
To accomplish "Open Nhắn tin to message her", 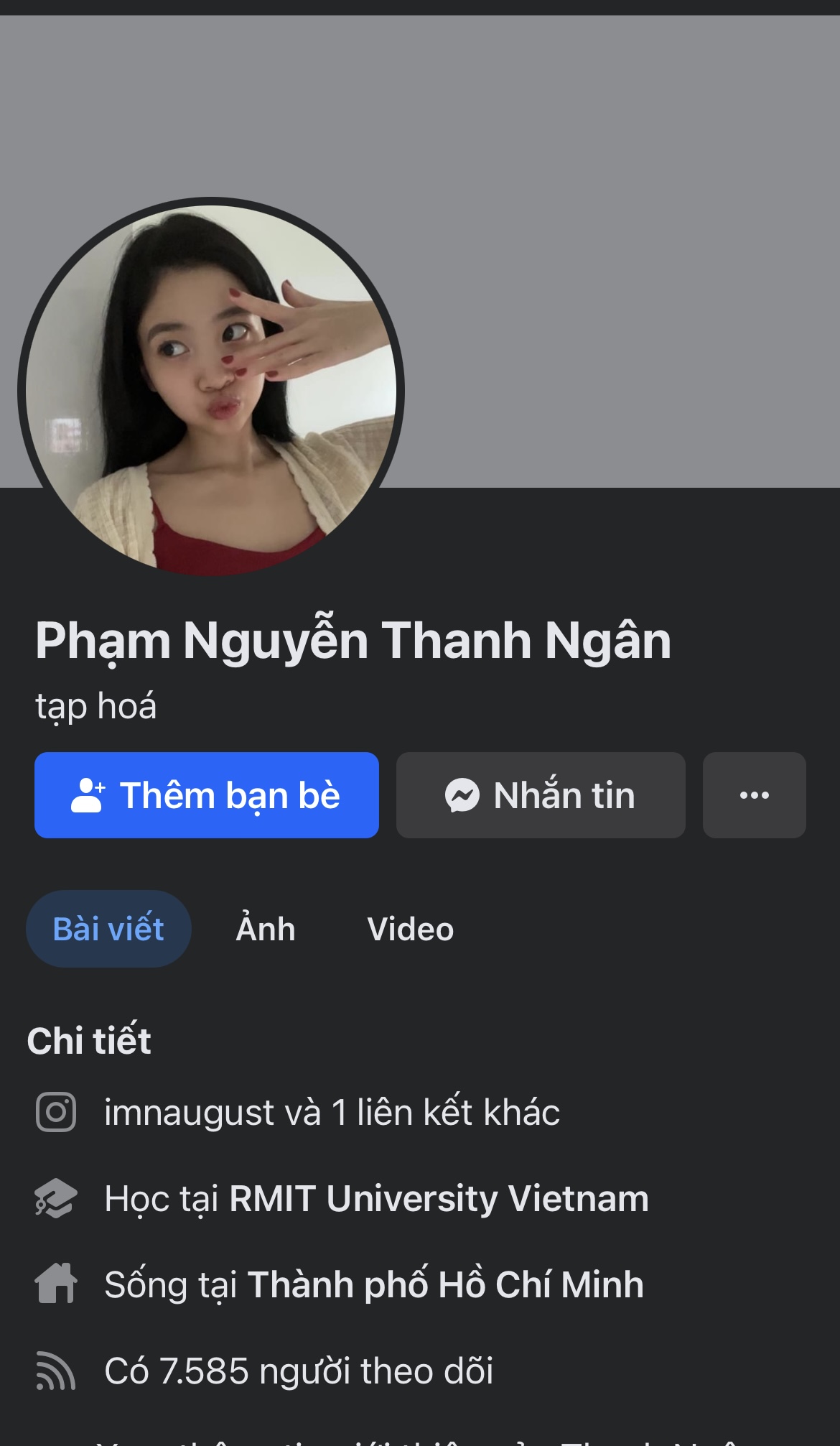I will pos(541,795).
